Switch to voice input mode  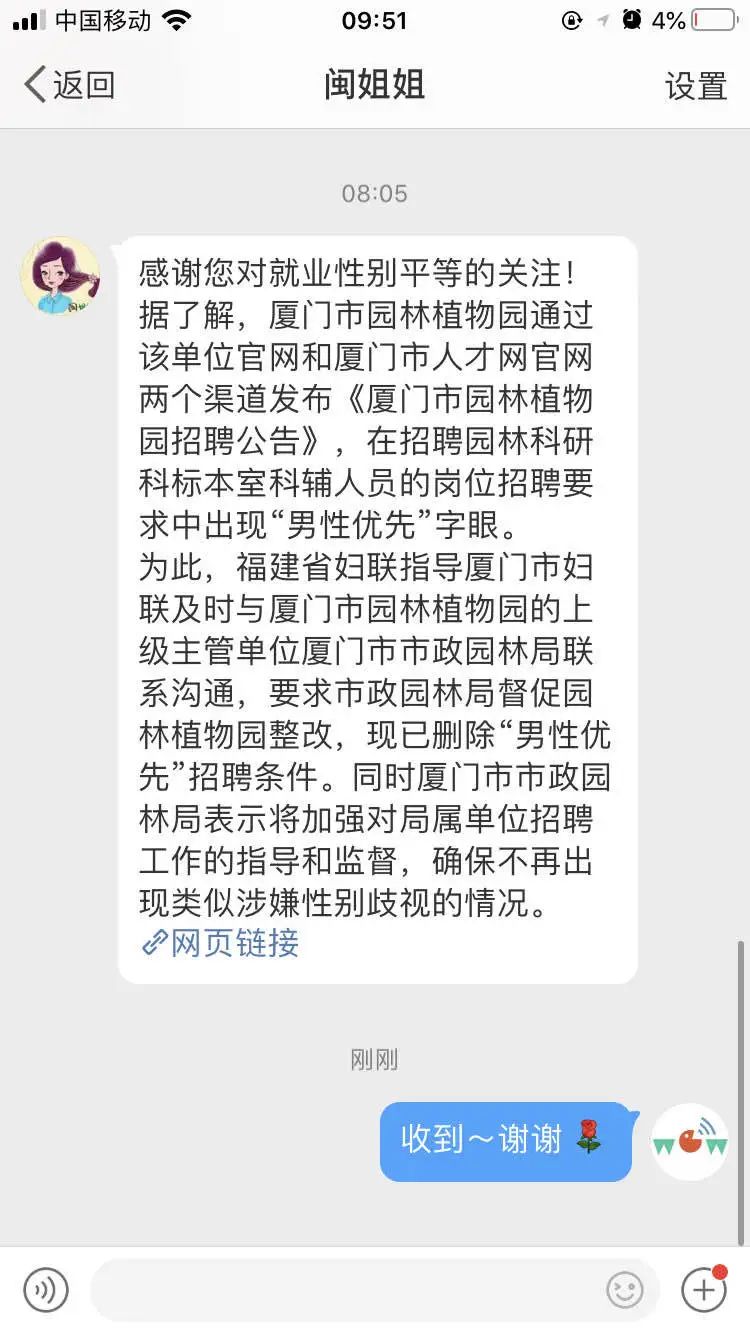coord(46,1290)
